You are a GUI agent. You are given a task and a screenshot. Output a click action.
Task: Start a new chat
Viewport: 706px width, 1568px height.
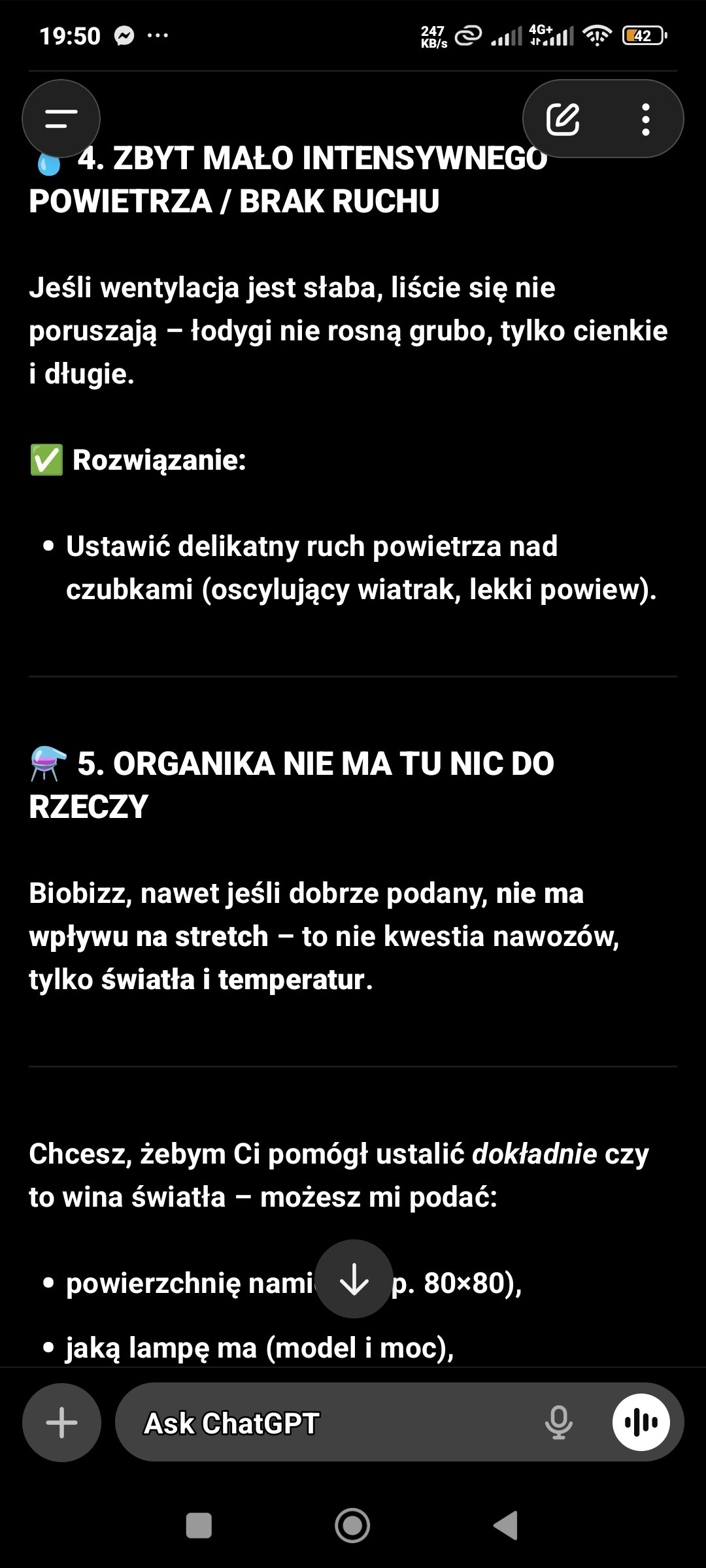[563, 119]
